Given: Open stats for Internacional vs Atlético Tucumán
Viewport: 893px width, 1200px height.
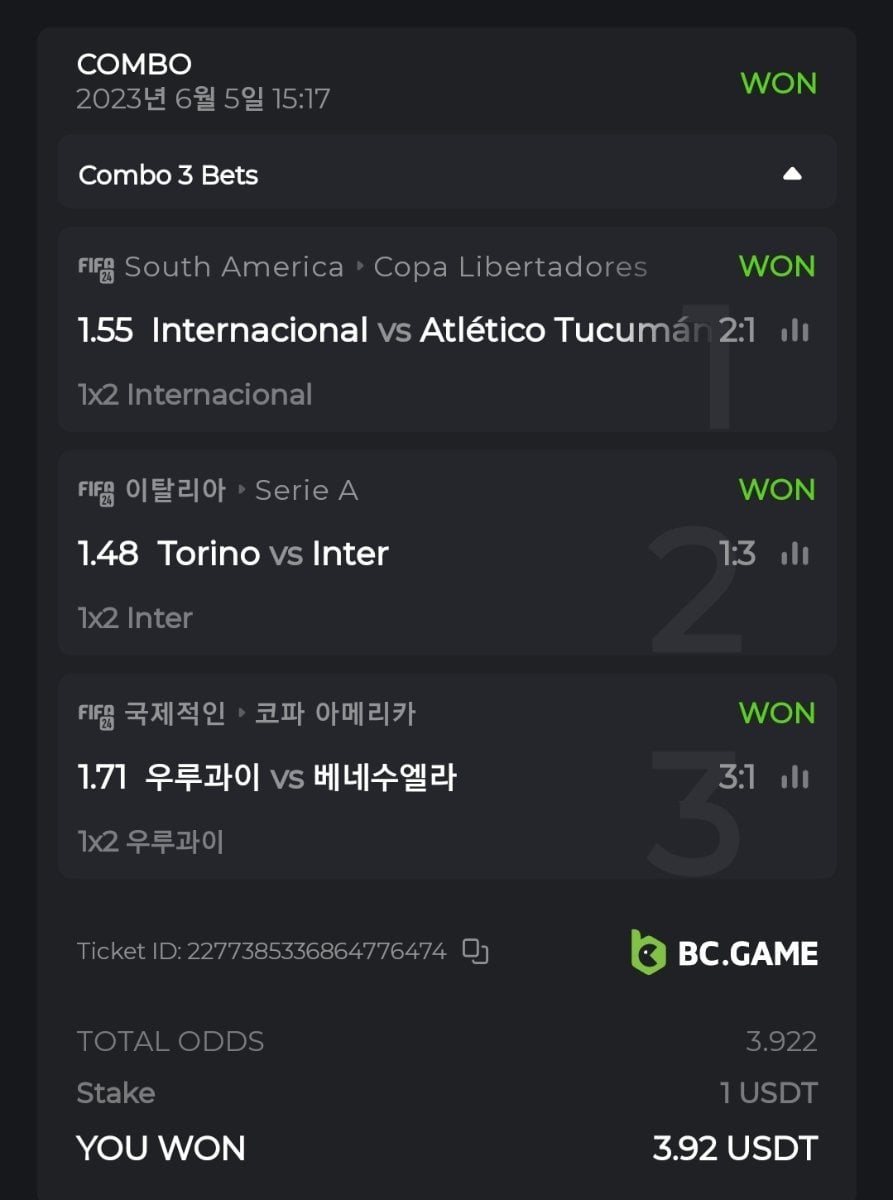Looking at the screenshot, I should [x=795, y=331].
